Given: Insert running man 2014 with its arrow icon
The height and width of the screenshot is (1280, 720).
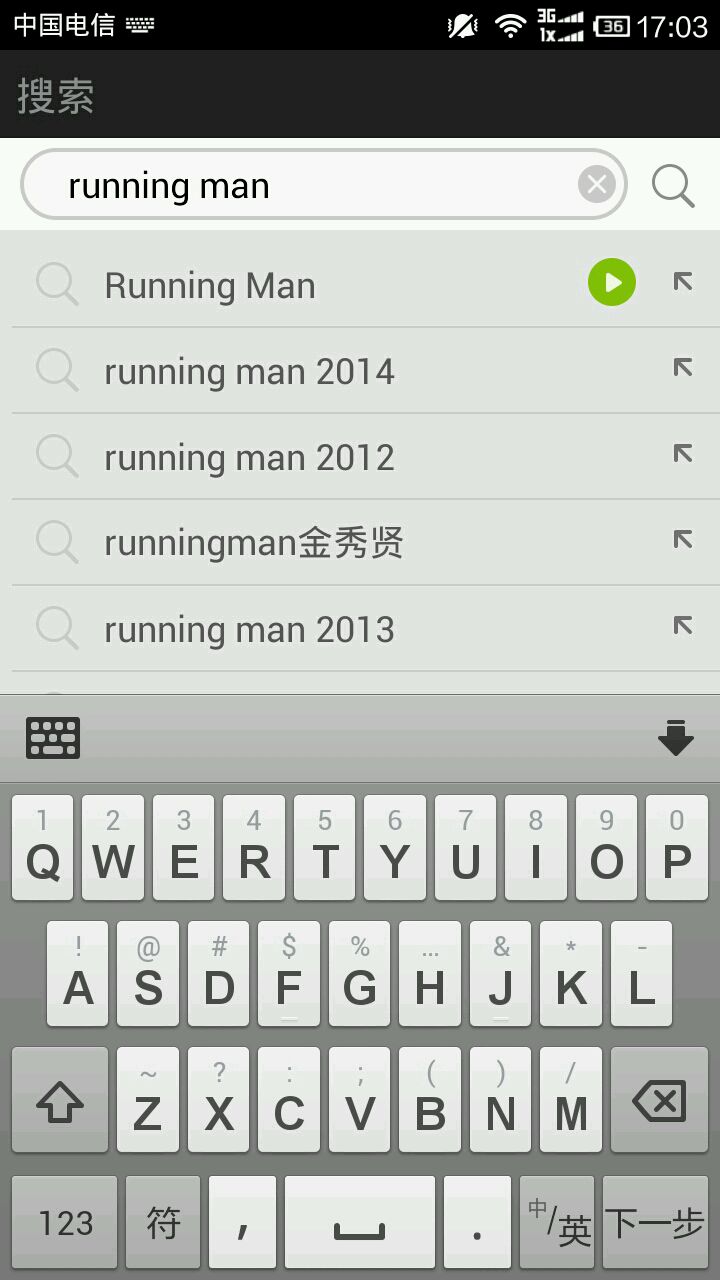Looking at the screenshot, I should [x=683, y=368].
